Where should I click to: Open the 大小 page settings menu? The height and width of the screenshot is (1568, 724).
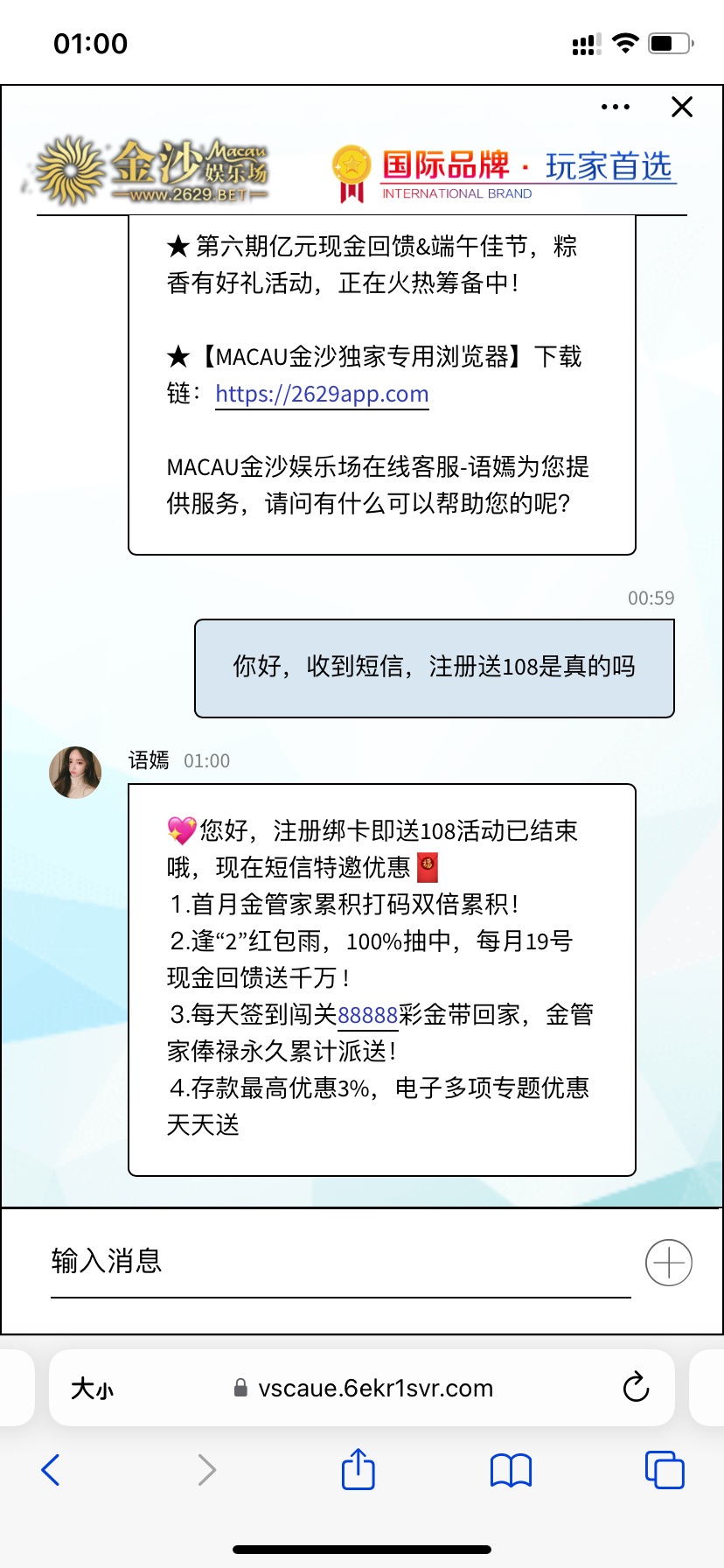point(93,1389)
